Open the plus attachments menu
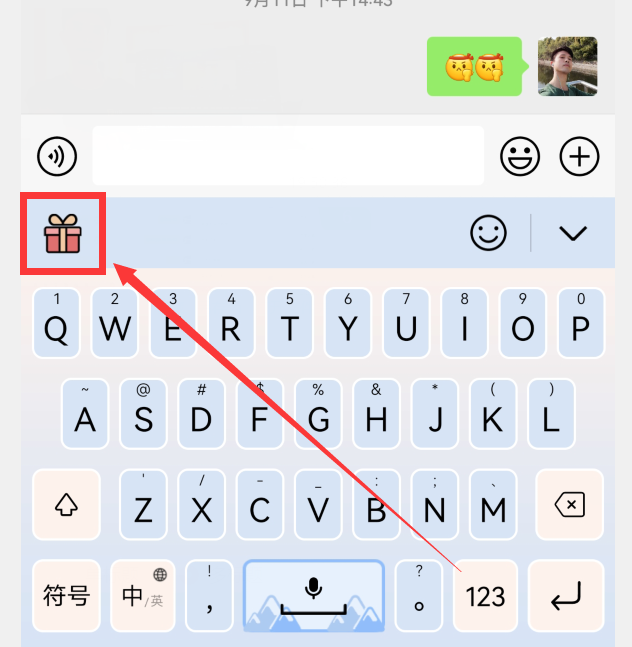632x647 pixels. pos(579,156)
